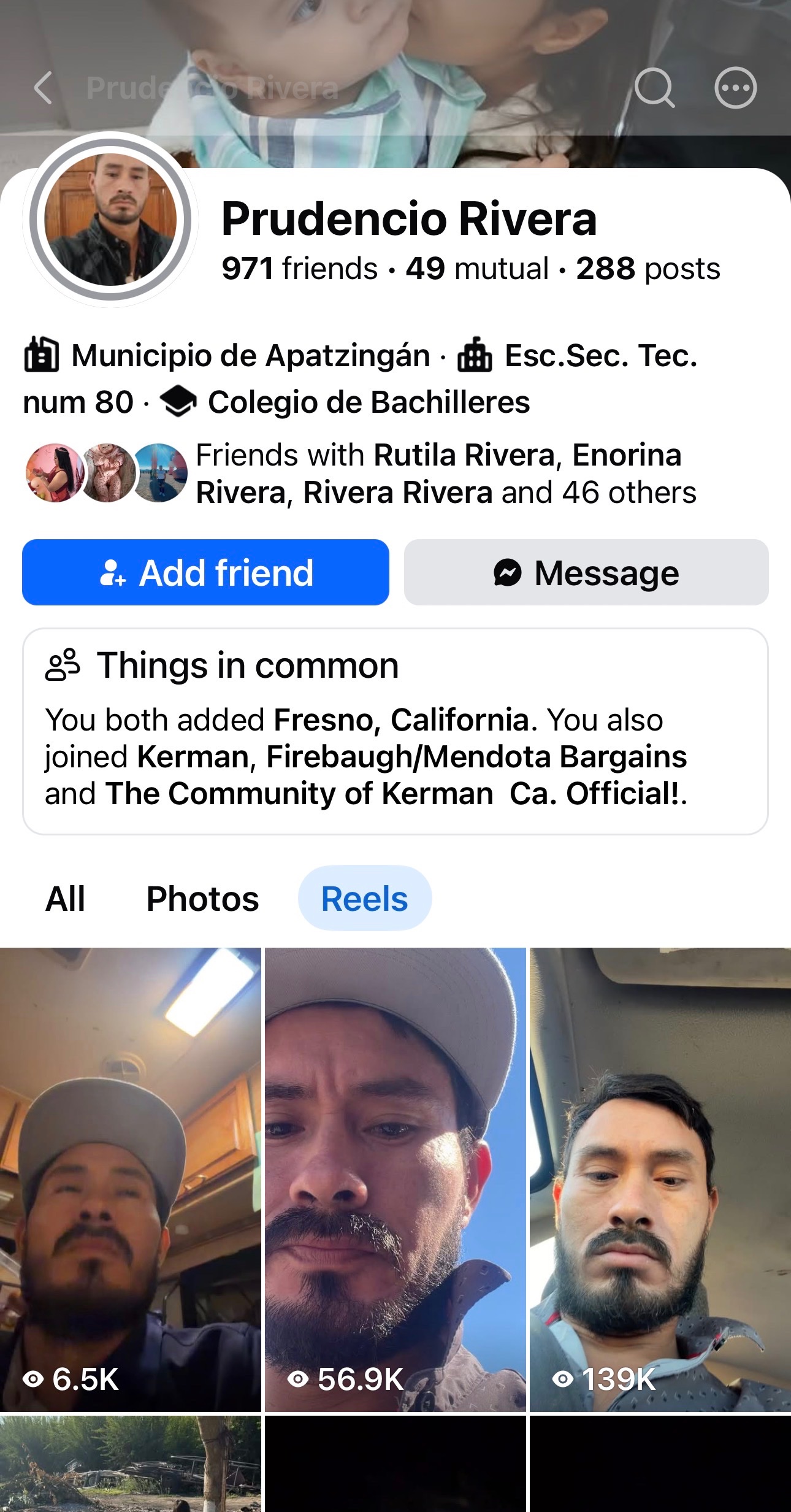
Task: Play the reel with 6.5K views
Action: tap(131, 1180)
